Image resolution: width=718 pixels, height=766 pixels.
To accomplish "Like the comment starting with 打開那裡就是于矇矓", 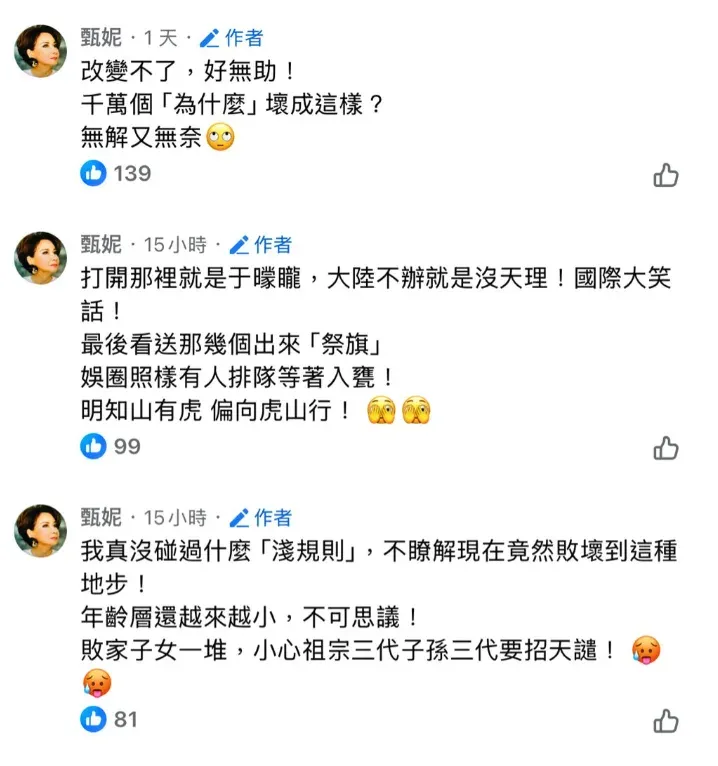I will click(x=666, y=447).
